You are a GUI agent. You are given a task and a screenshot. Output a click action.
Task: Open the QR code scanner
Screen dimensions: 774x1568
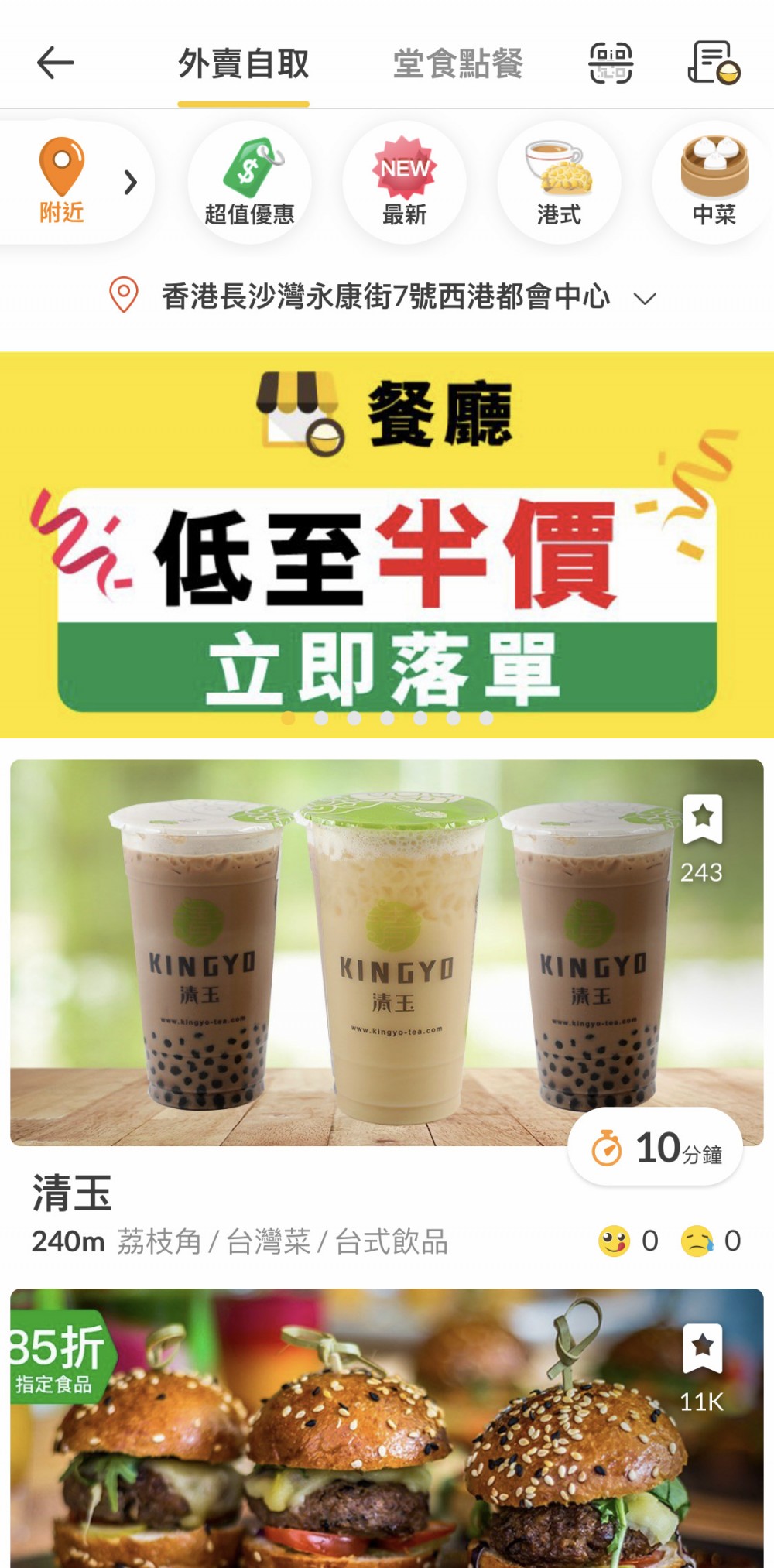click(611, 63)
